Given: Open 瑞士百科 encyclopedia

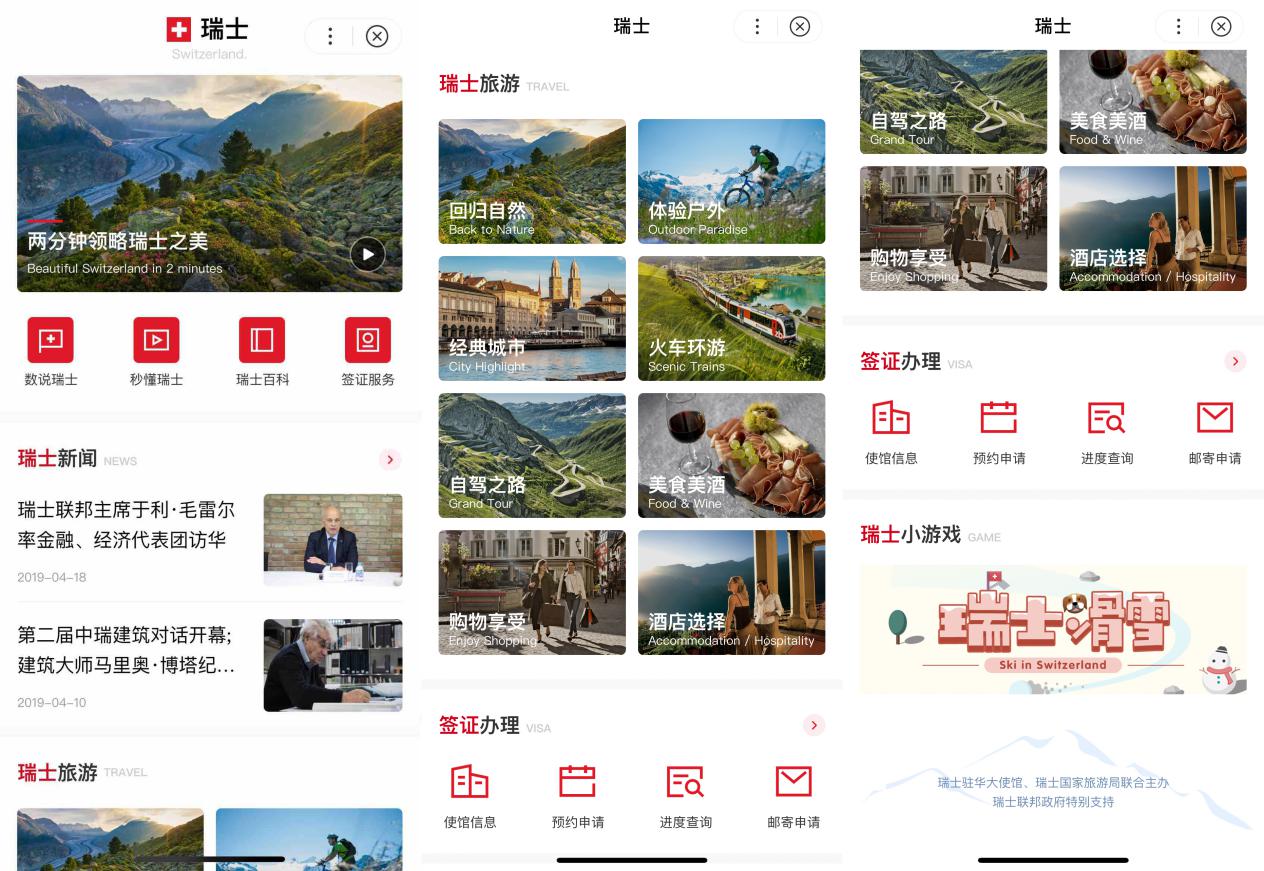Looking at the screenshot, I should (x=262, y=351).
